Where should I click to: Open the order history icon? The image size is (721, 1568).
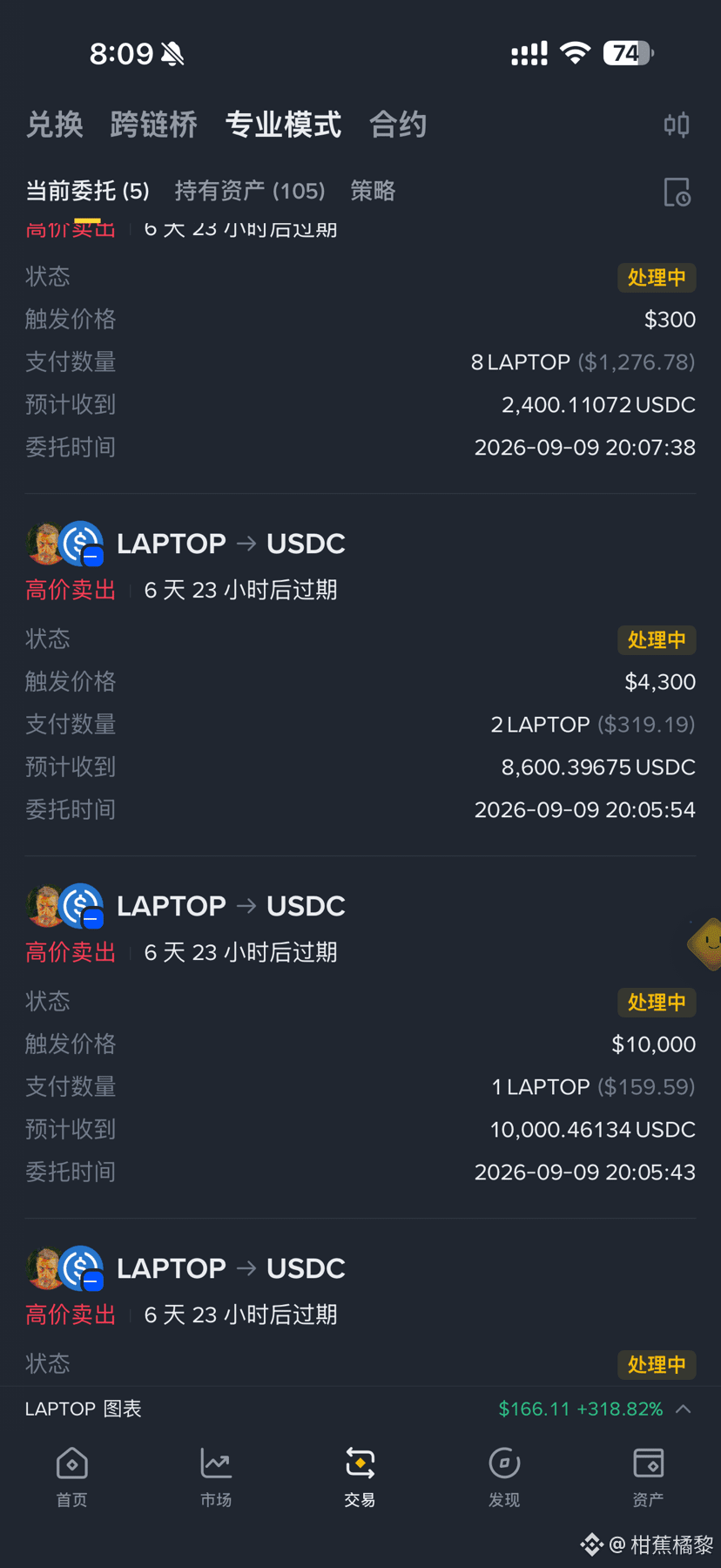677,192
